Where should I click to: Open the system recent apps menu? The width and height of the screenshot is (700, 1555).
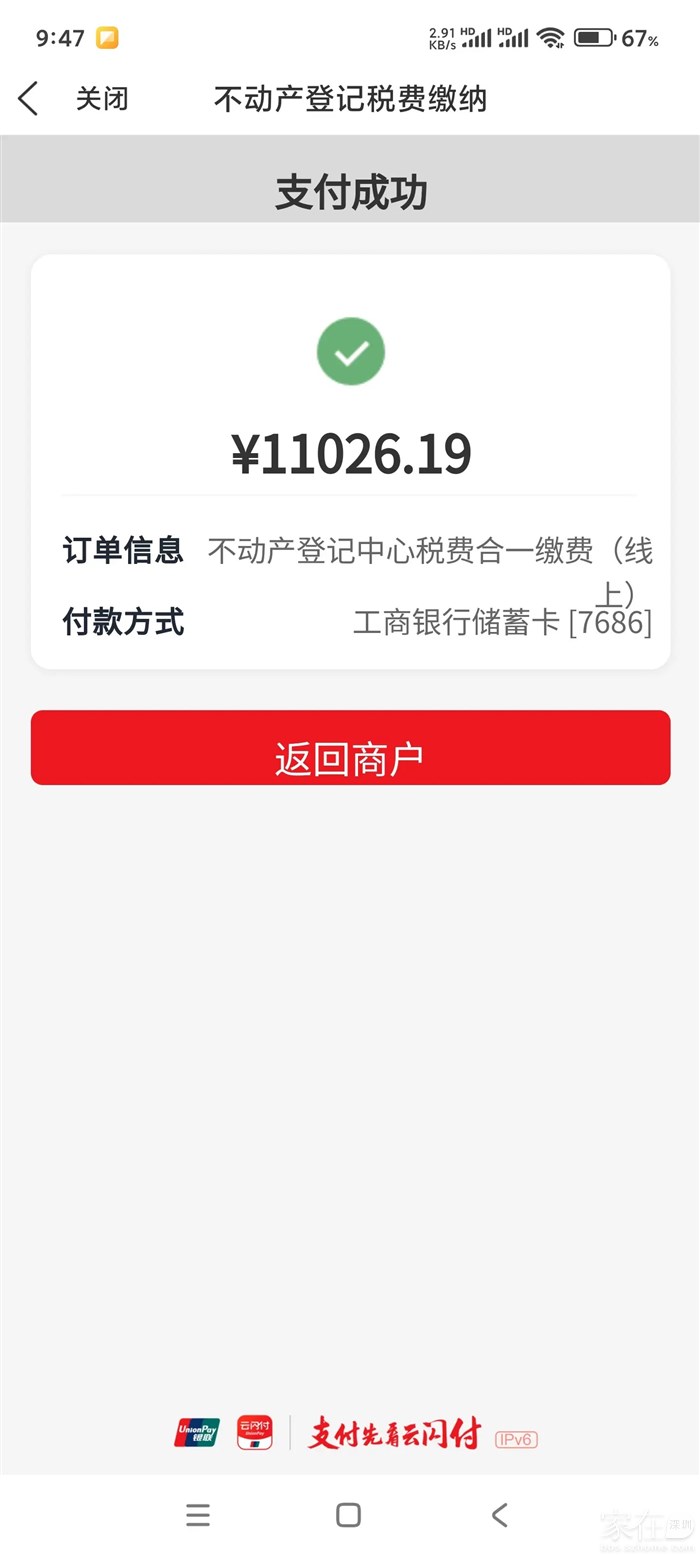198,1515
